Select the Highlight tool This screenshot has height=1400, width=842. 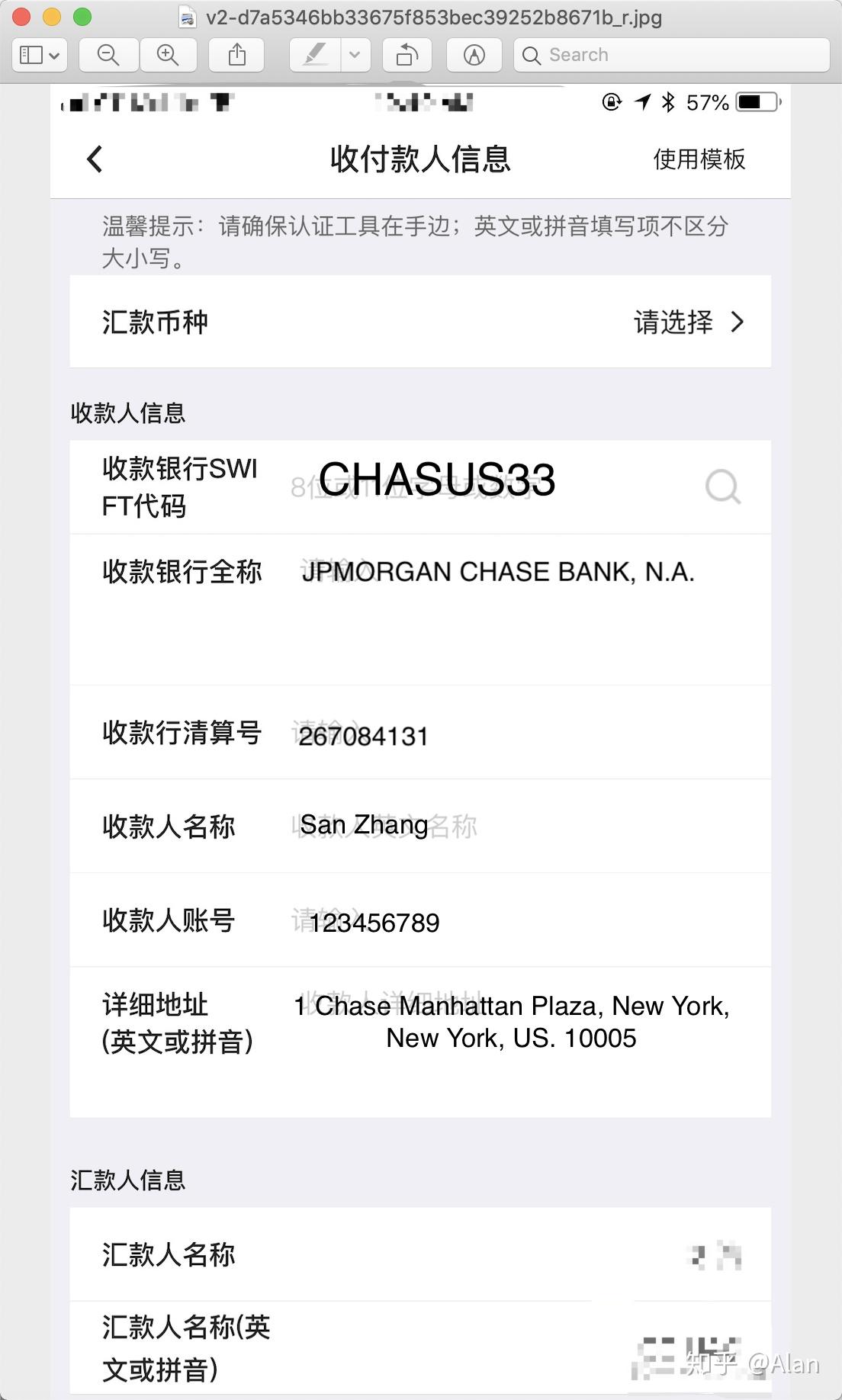[x=315, y=54]
